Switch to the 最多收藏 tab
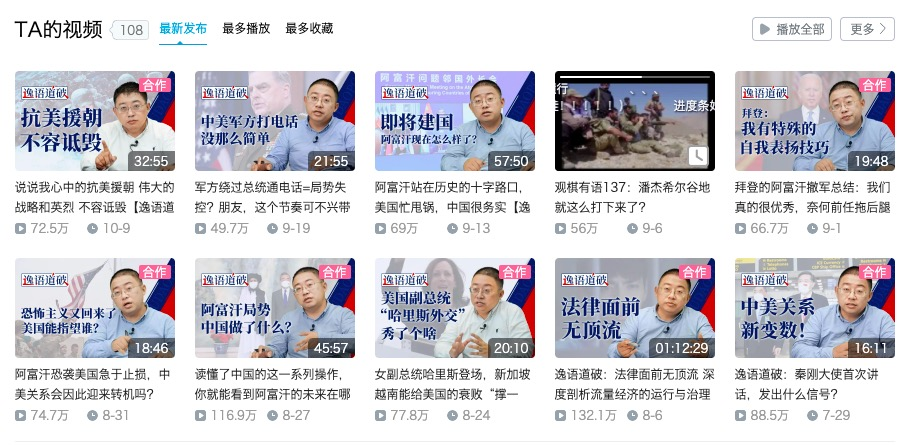This screenshot has height=445, width=904. point(309,29)
